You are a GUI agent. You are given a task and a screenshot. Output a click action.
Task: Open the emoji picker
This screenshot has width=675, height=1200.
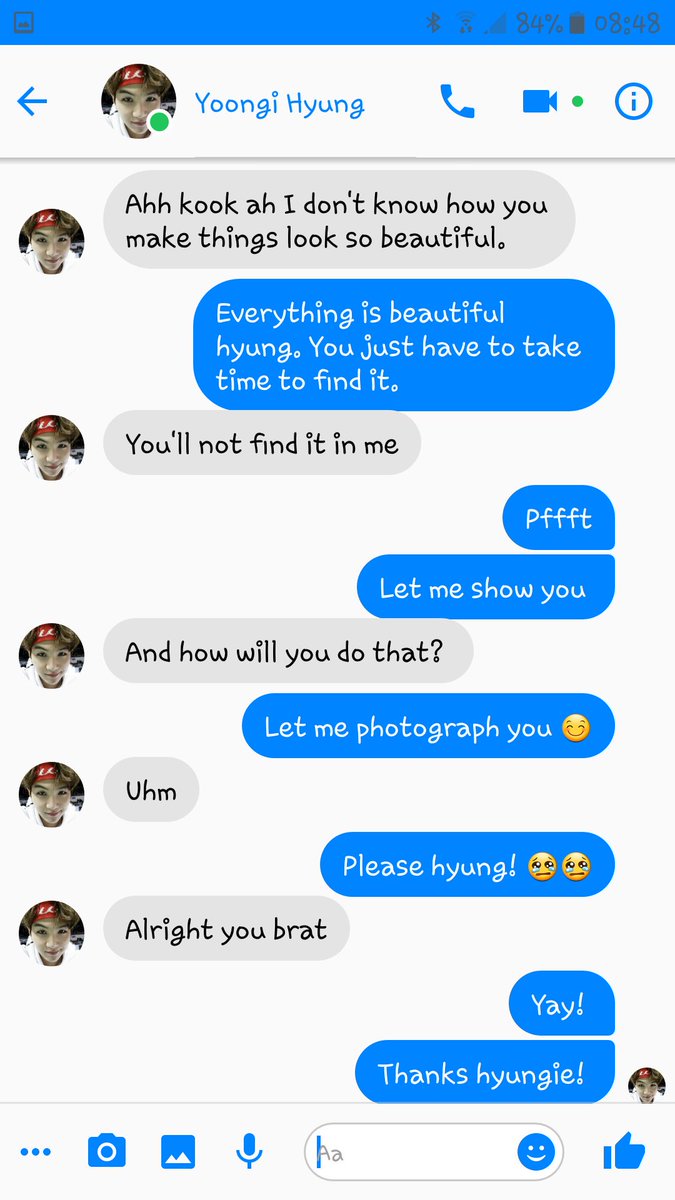536,1153
